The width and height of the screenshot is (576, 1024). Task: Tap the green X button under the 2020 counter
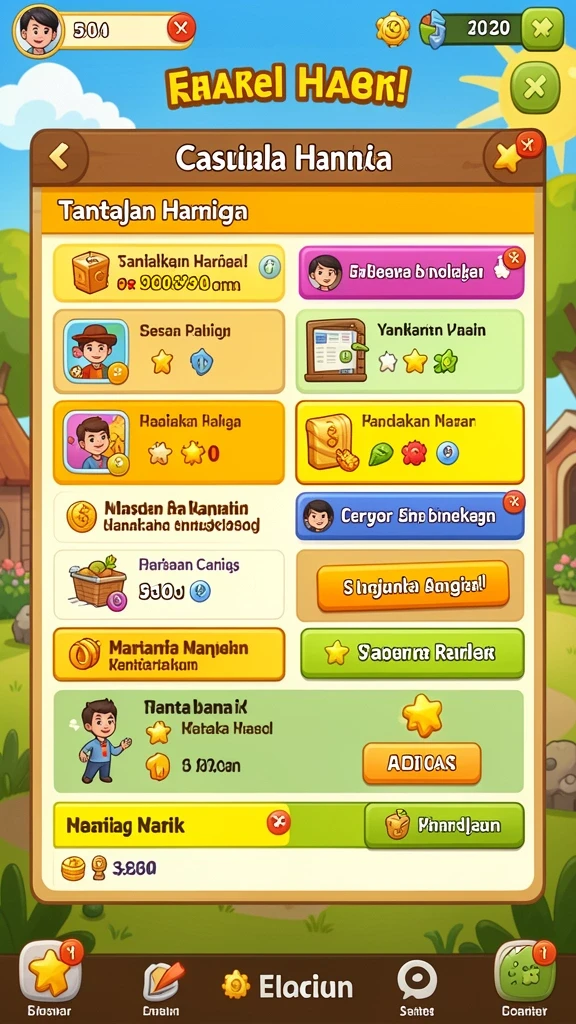pos(535,88)
